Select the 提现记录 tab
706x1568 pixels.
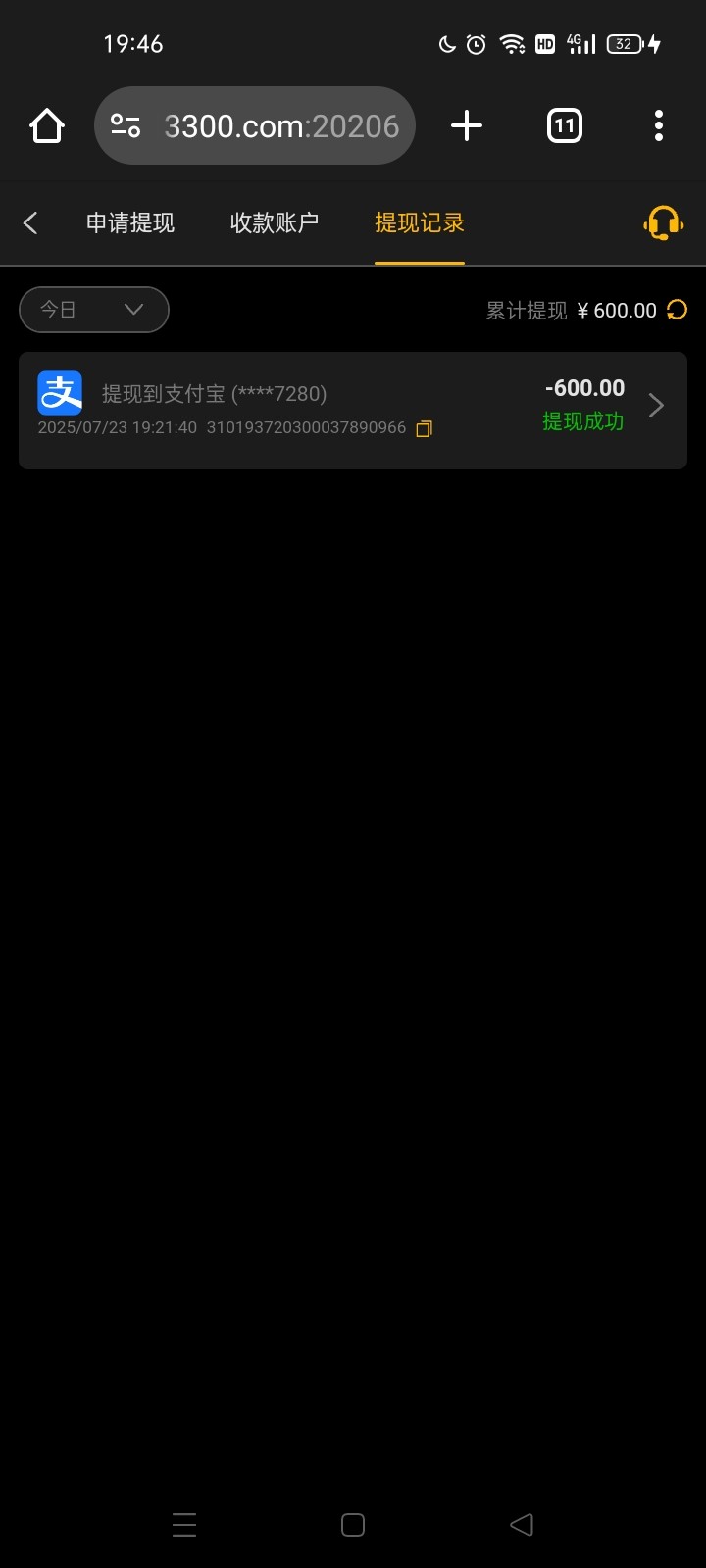tap(420, 223)
